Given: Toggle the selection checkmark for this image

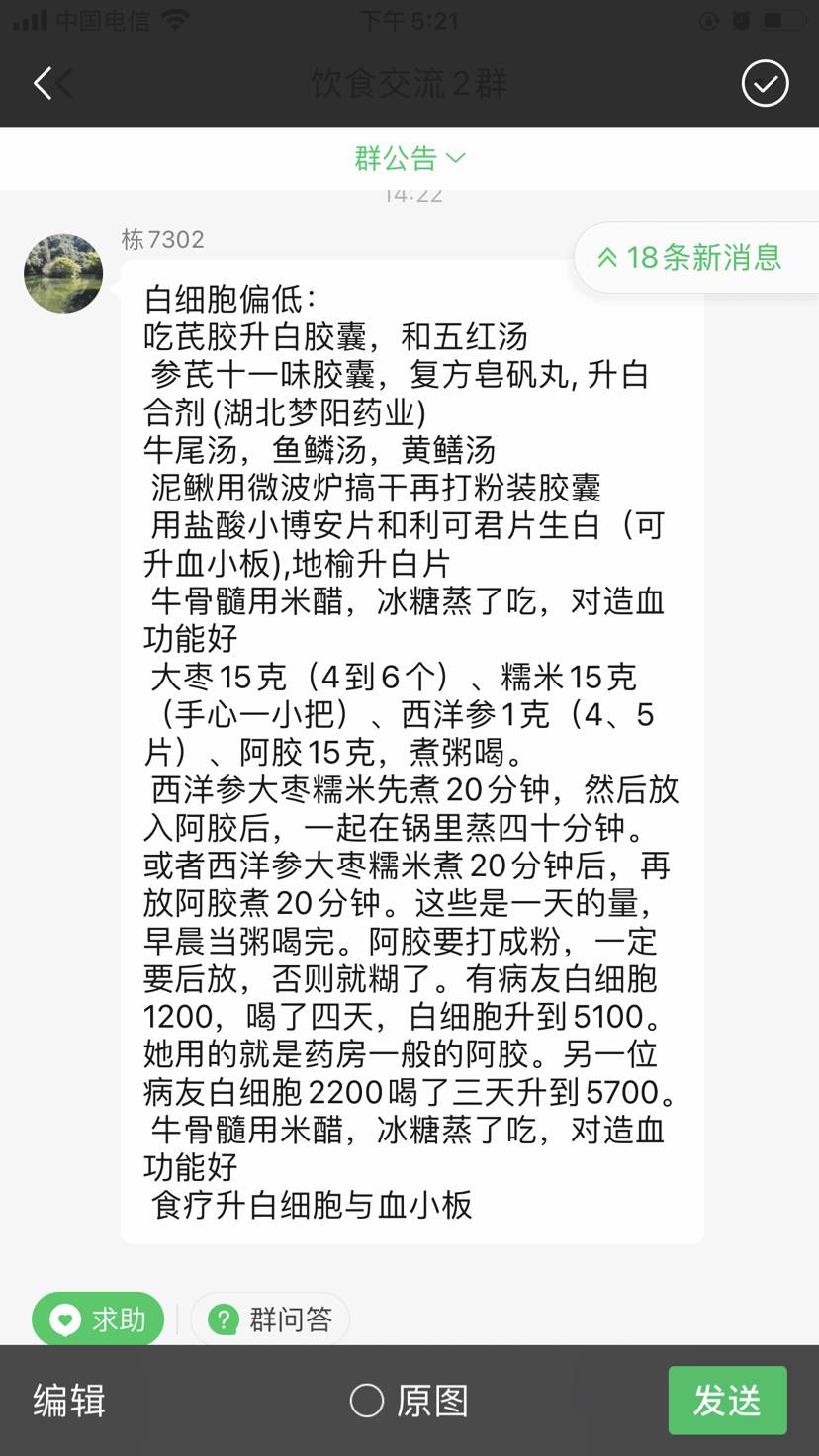Looking at the screenshot, I should [765, 84].
